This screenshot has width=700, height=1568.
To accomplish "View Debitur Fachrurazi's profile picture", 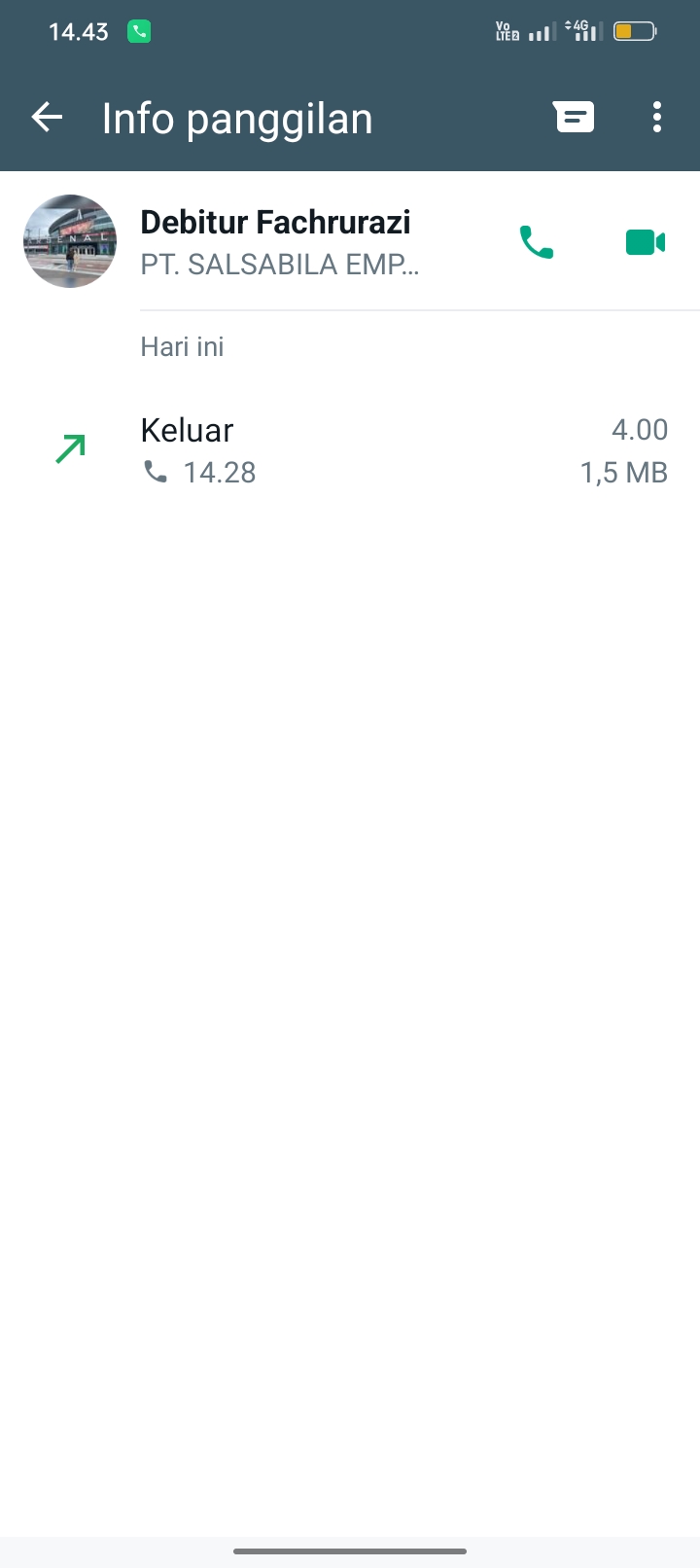I will tap(70, 241).
